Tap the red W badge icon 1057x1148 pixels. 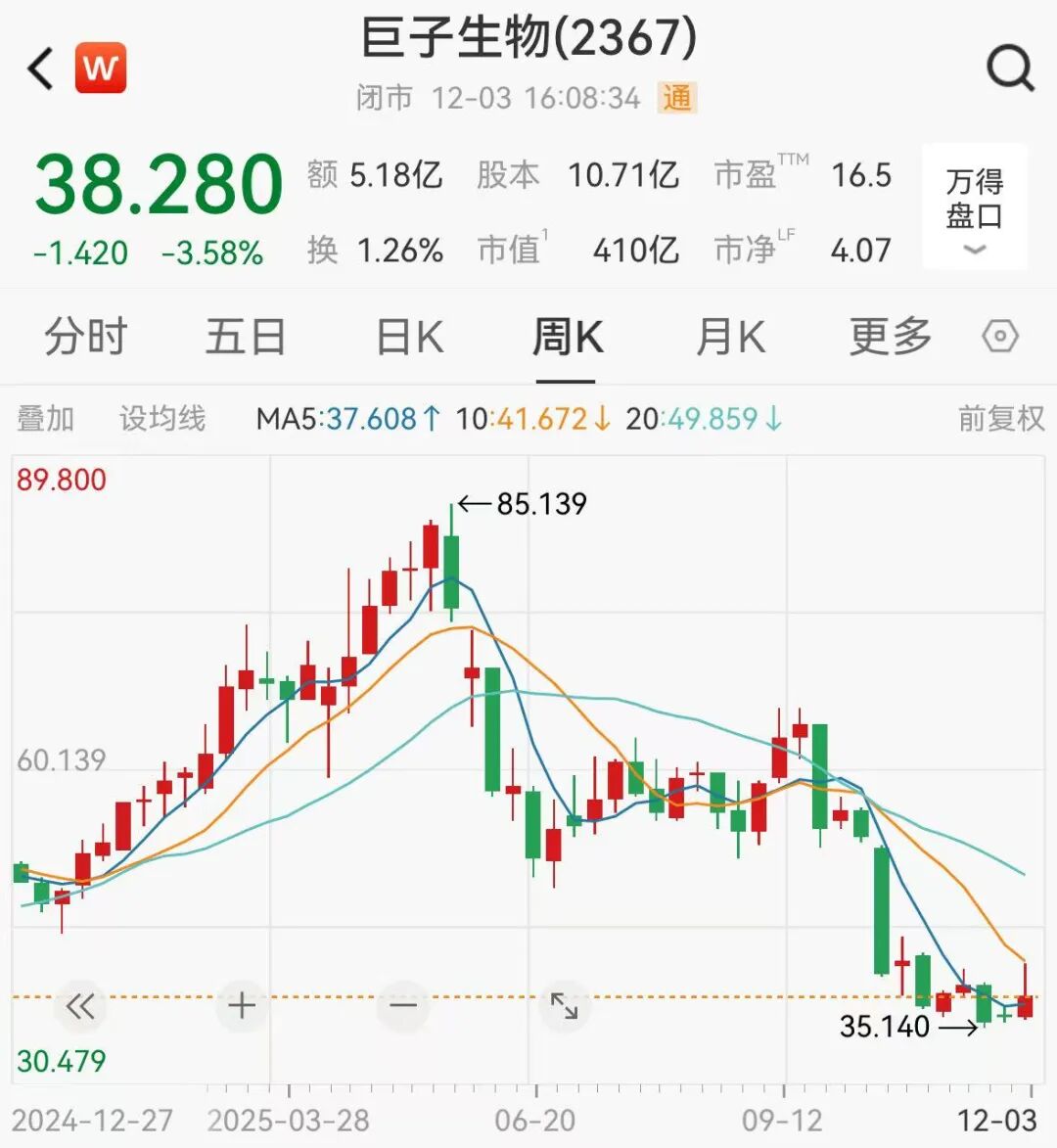[101, 69]
